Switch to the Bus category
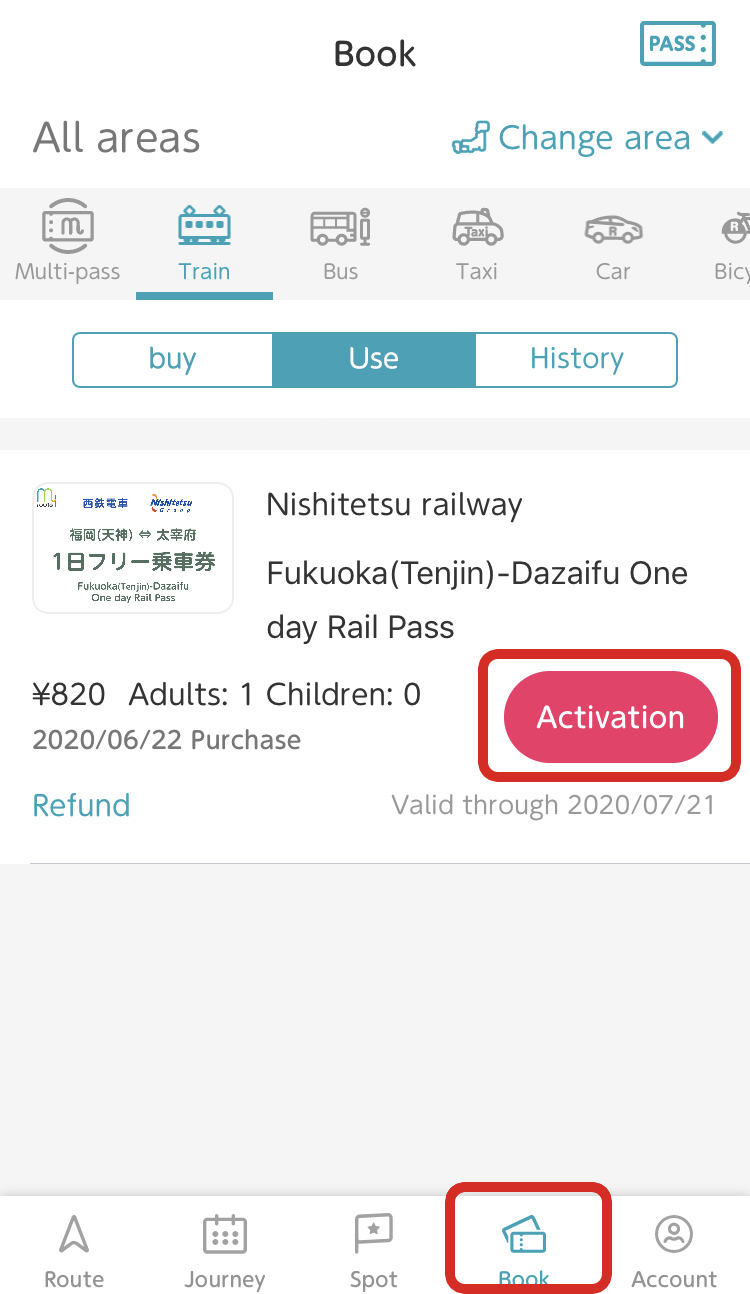The height and width of the screenshot is (1294, 750). pyautogui.click(x=340, y=244)
